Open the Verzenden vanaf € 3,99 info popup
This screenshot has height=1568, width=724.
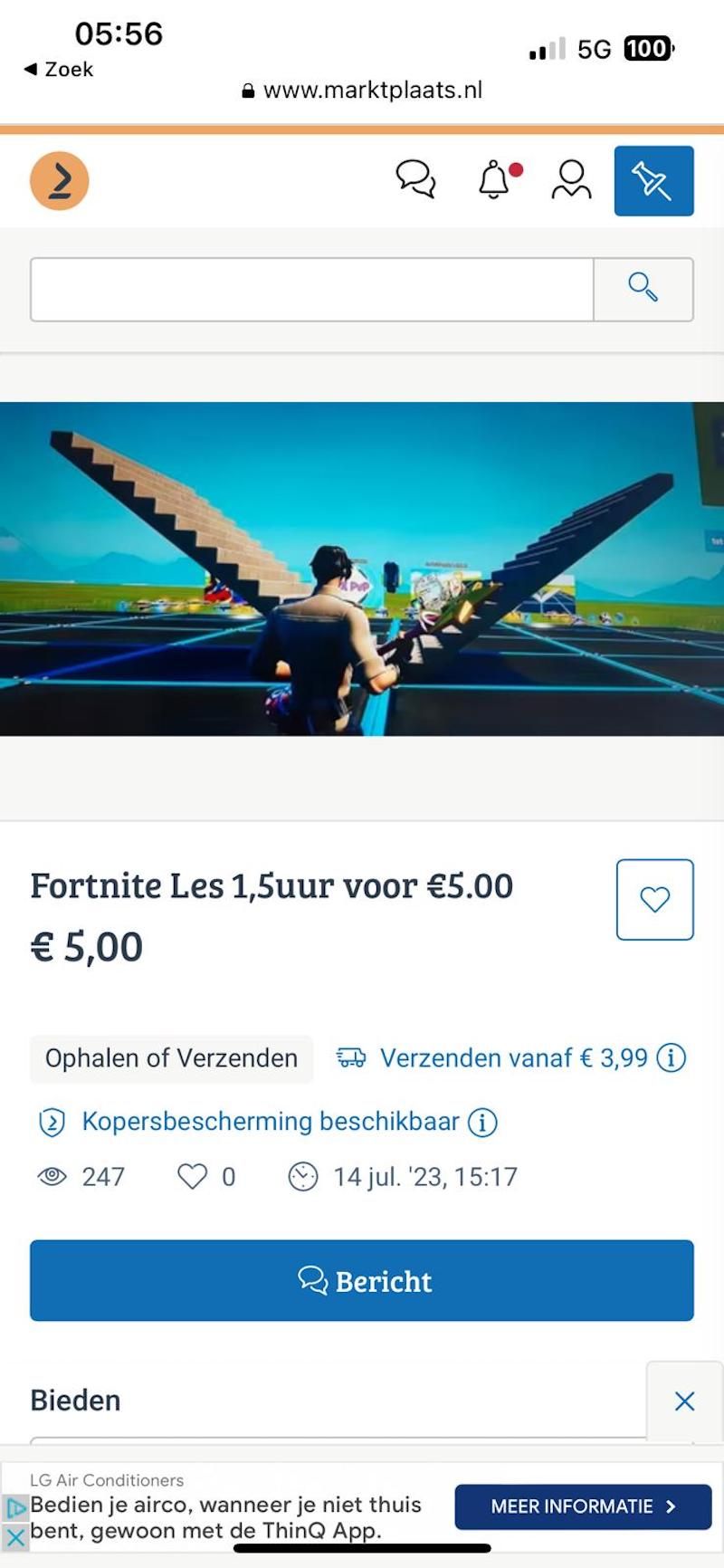pyautogui.click(x=671, y=1057)
